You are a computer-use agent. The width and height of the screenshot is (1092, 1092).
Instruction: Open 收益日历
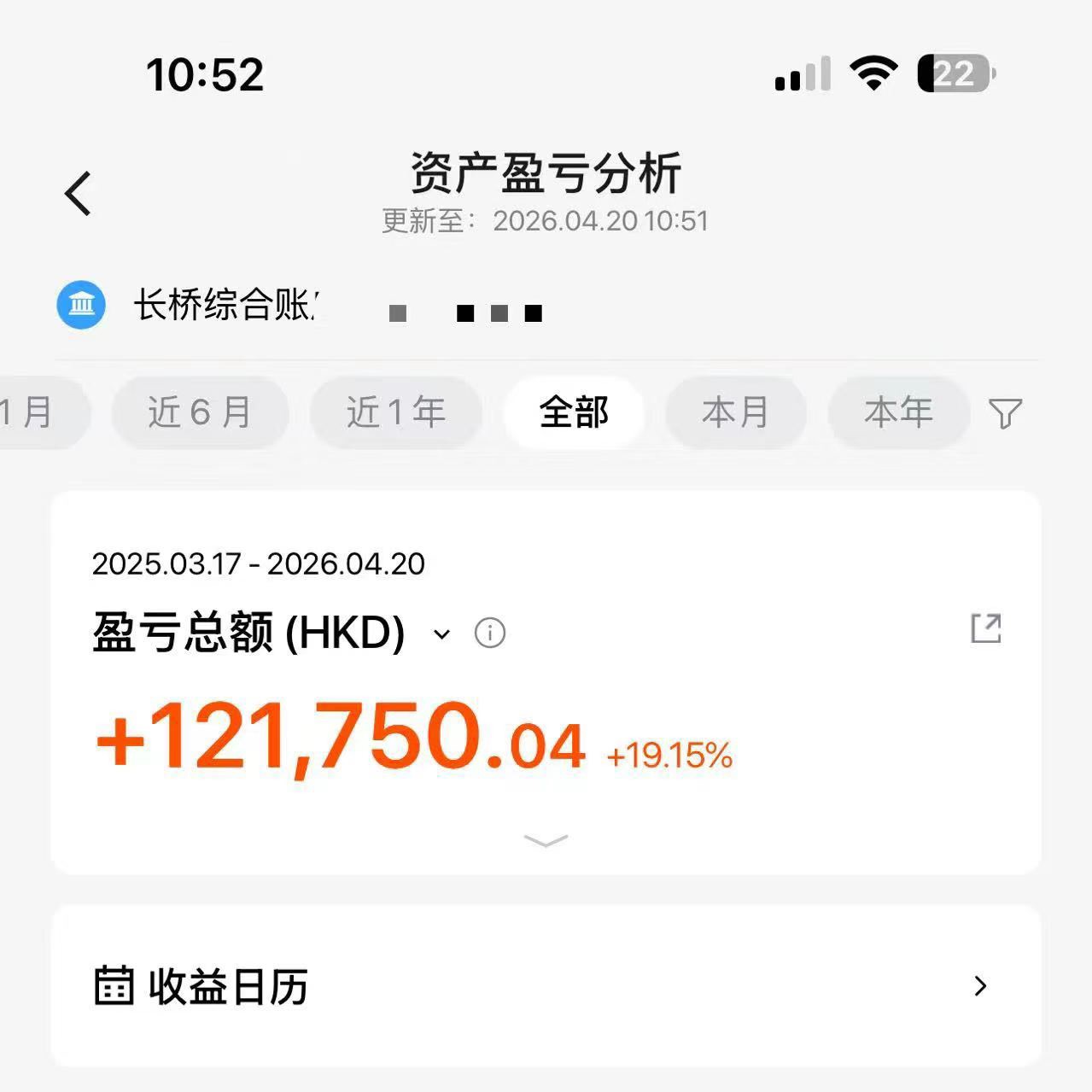pyautogui.click(x=546, y=986)
